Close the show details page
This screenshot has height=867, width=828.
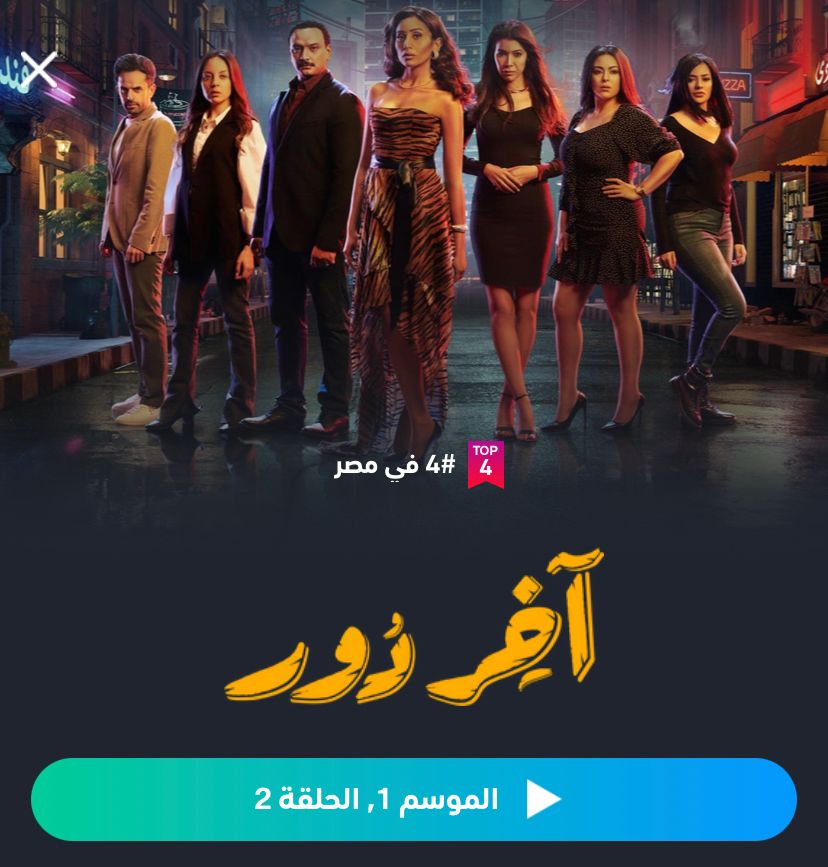(39, 69)
